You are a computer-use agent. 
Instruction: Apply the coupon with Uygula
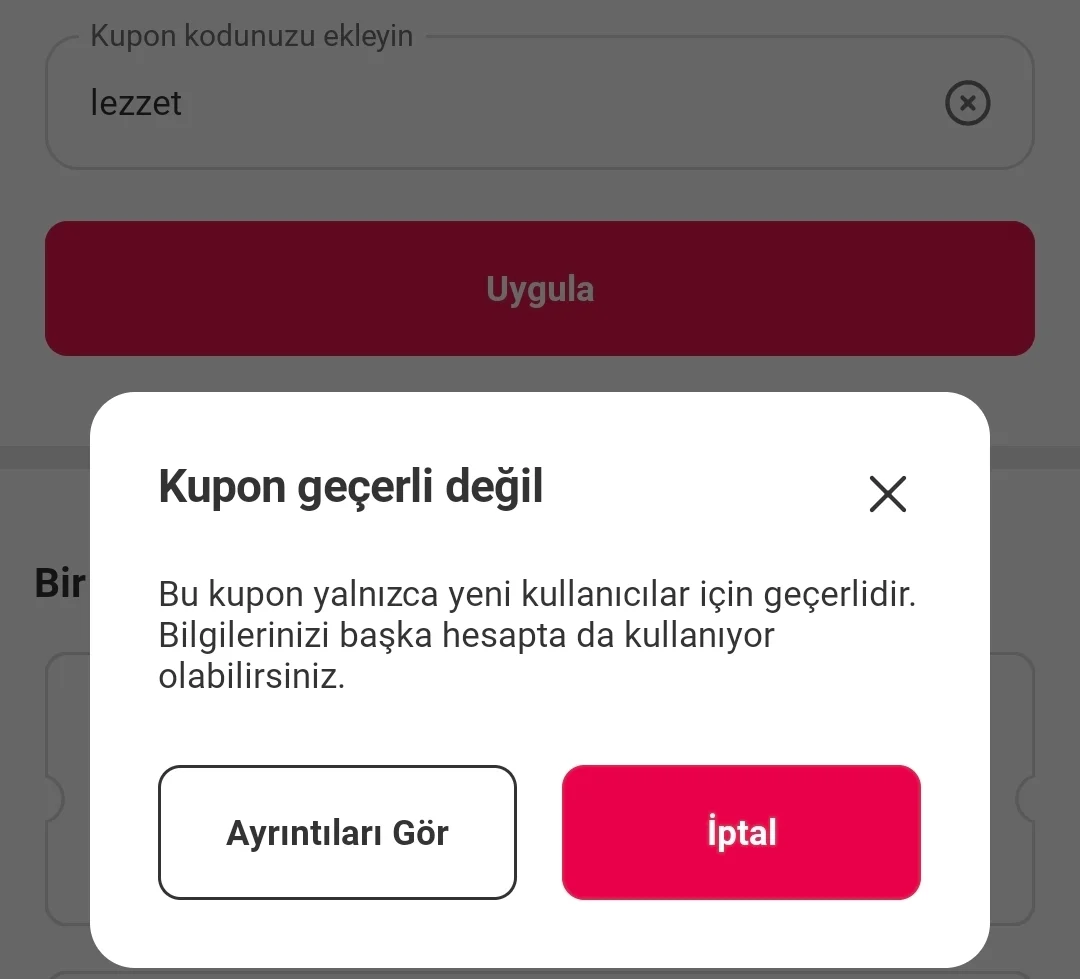(540, 289)
